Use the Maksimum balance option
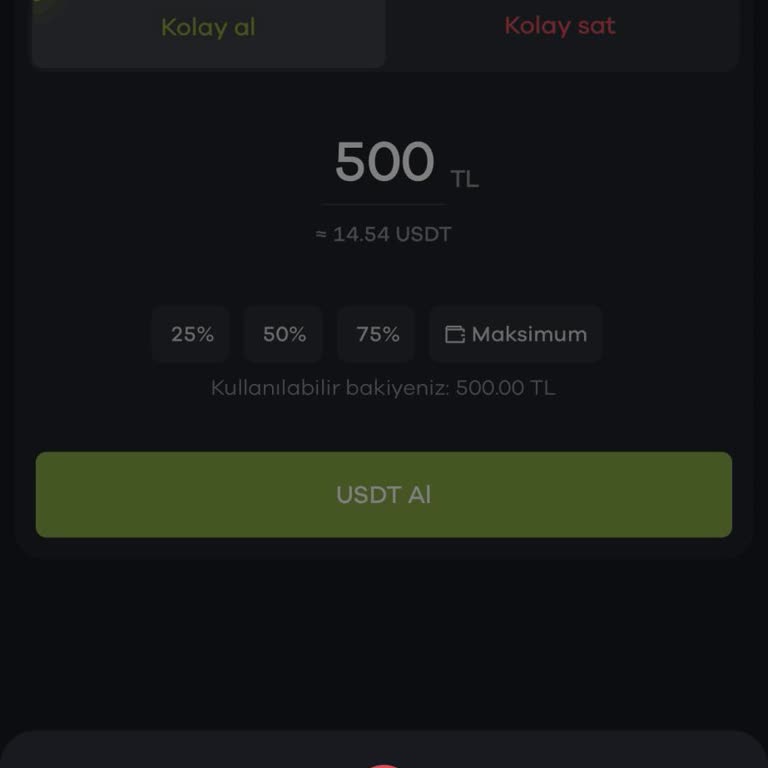The image size is (768, 768). 516,335
